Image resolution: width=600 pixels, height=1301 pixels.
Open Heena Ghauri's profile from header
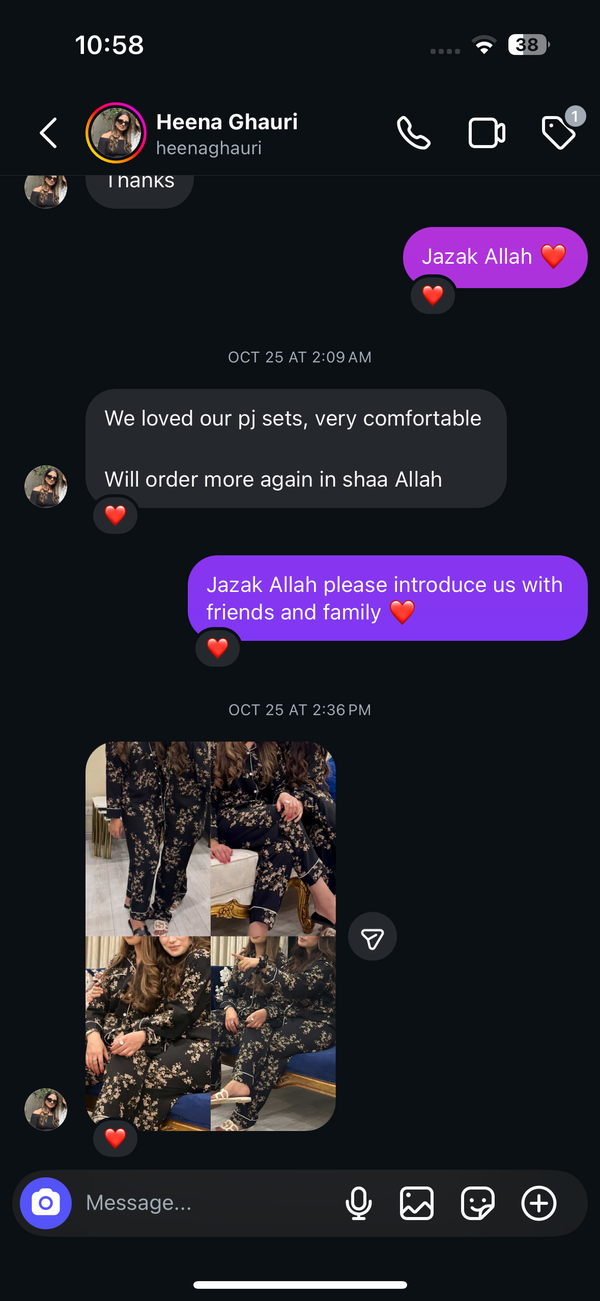pos(226,133)
